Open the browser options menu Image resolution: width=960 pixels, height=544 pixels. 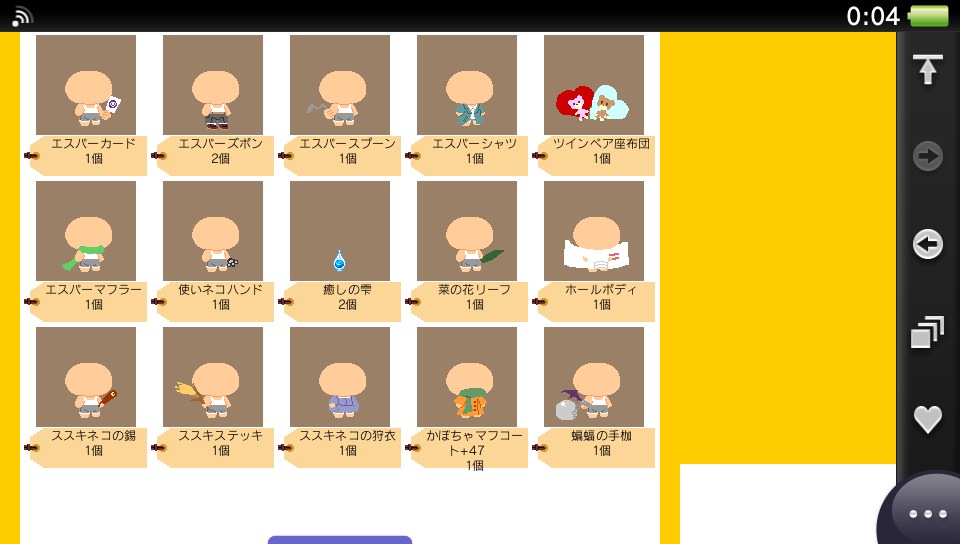[x=927, y=513]
